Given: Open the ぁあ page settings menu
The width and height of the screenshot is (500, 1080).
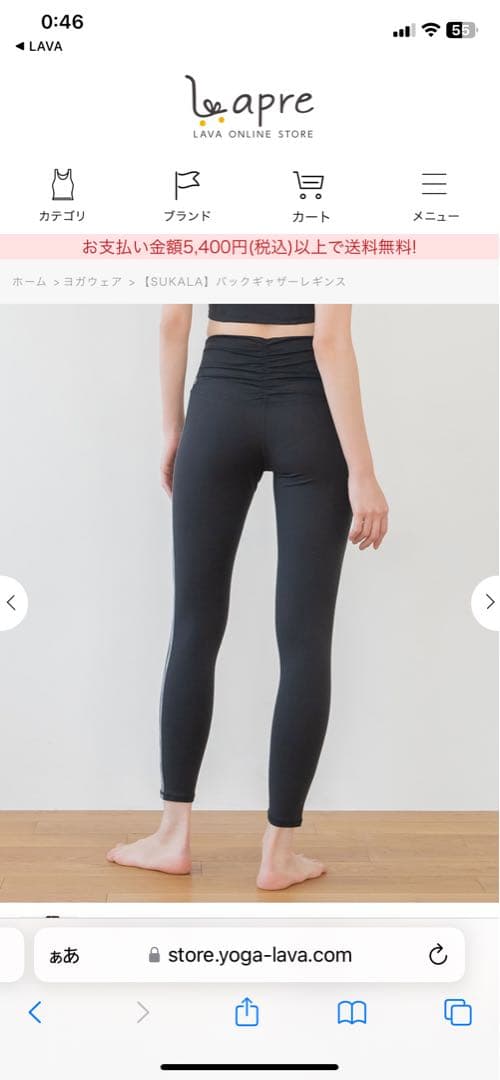Looking at the screenshot, I should click(64, 955).
